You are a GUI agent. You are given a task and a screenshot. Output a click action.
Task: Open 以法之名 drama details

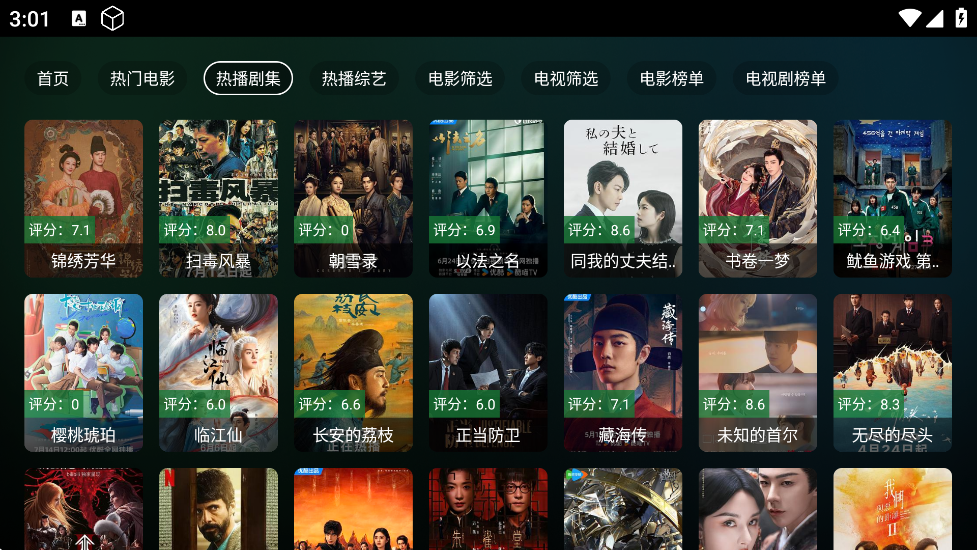point(488,198)
